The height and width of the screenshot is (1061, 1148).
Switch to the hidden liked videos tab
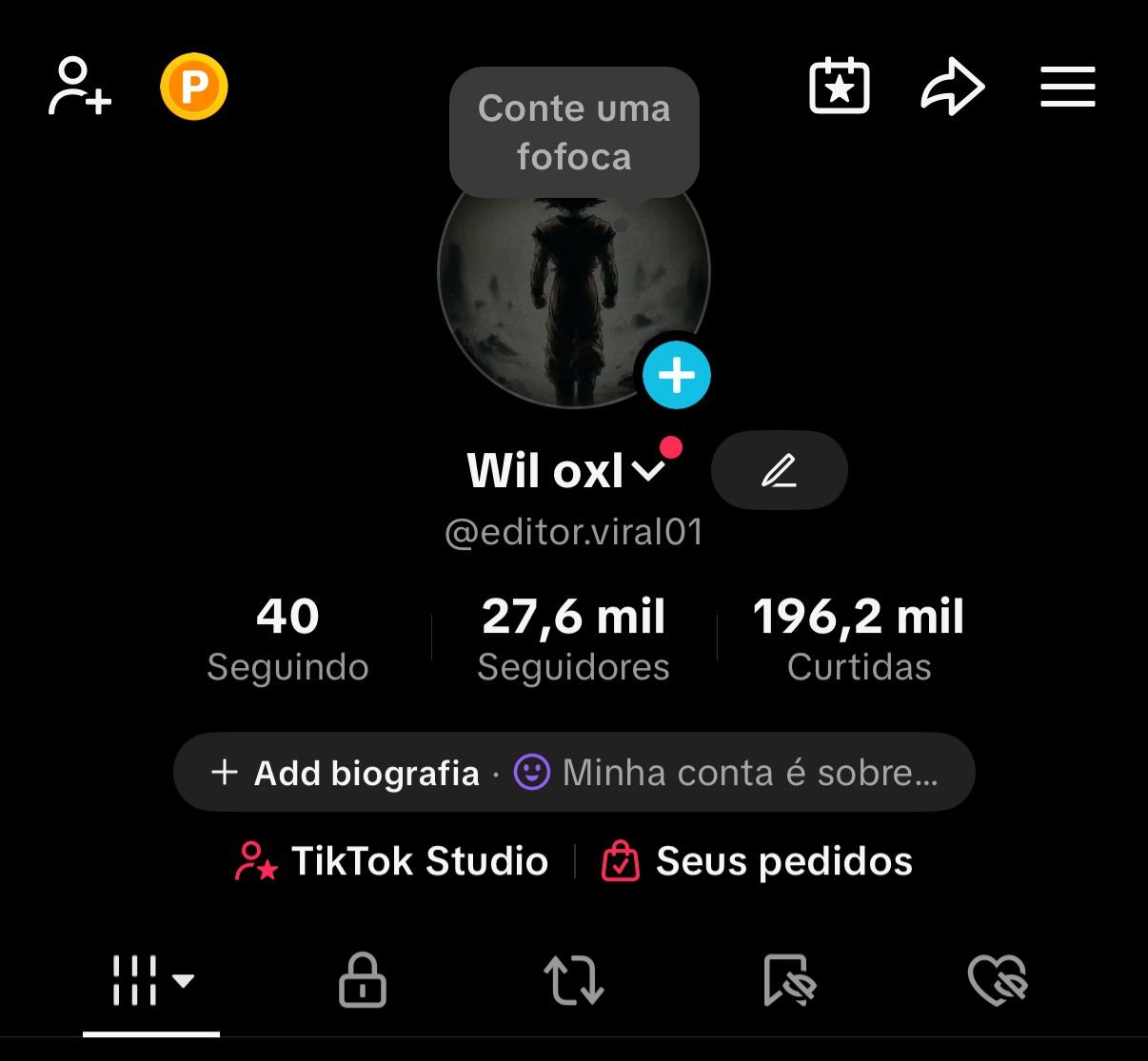pos(998,980)
